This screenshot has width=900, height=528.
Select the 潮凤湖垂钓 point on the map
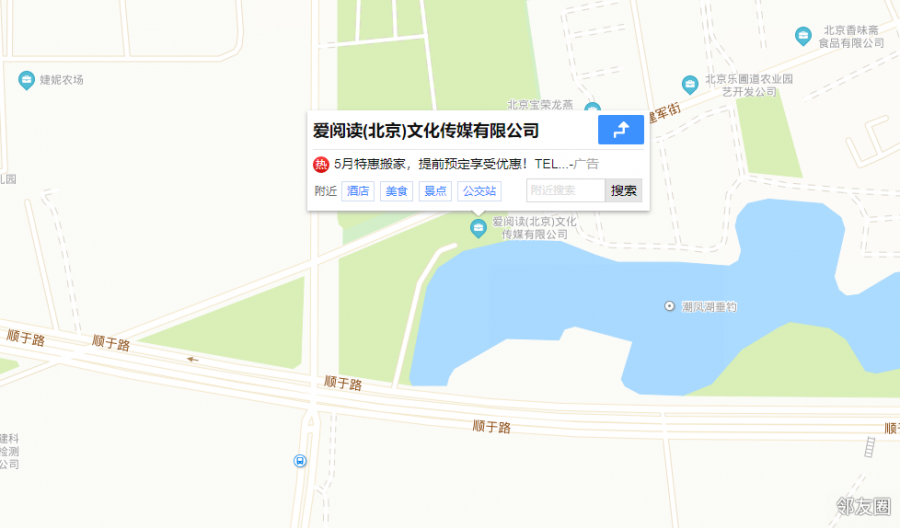670,306
